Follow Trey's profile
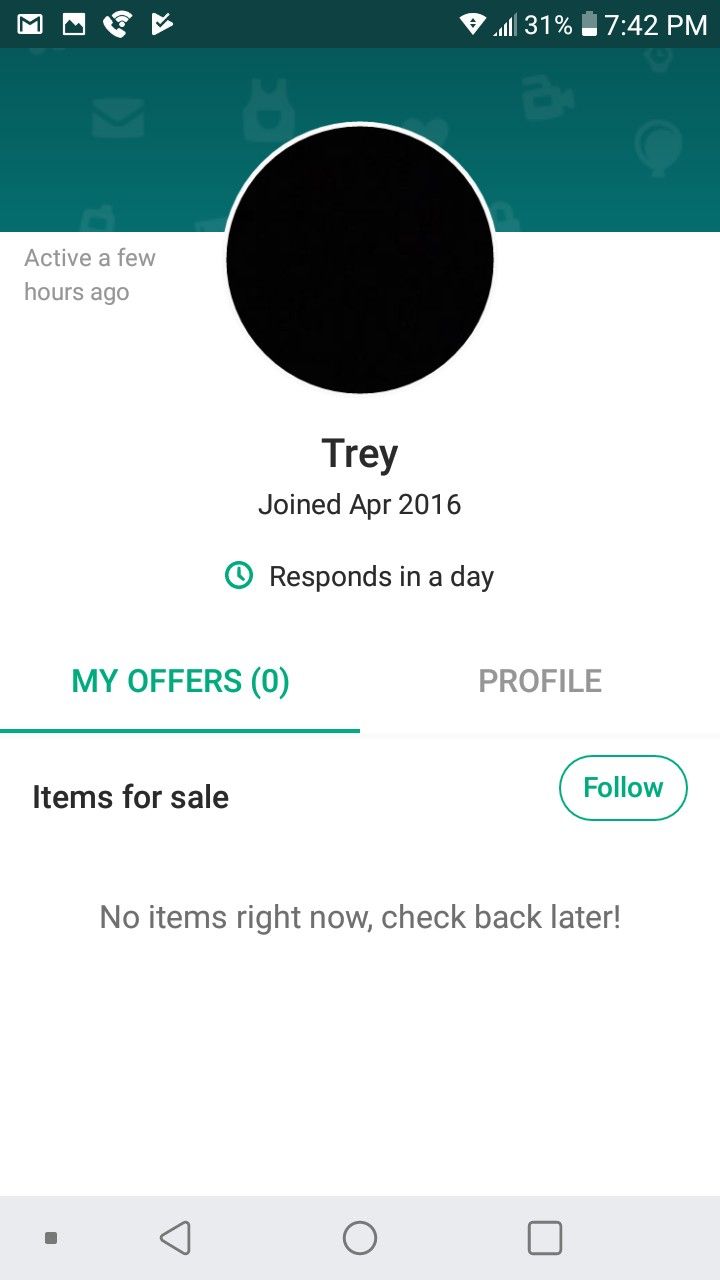720x1280 pixels. [x=622, y=788]
